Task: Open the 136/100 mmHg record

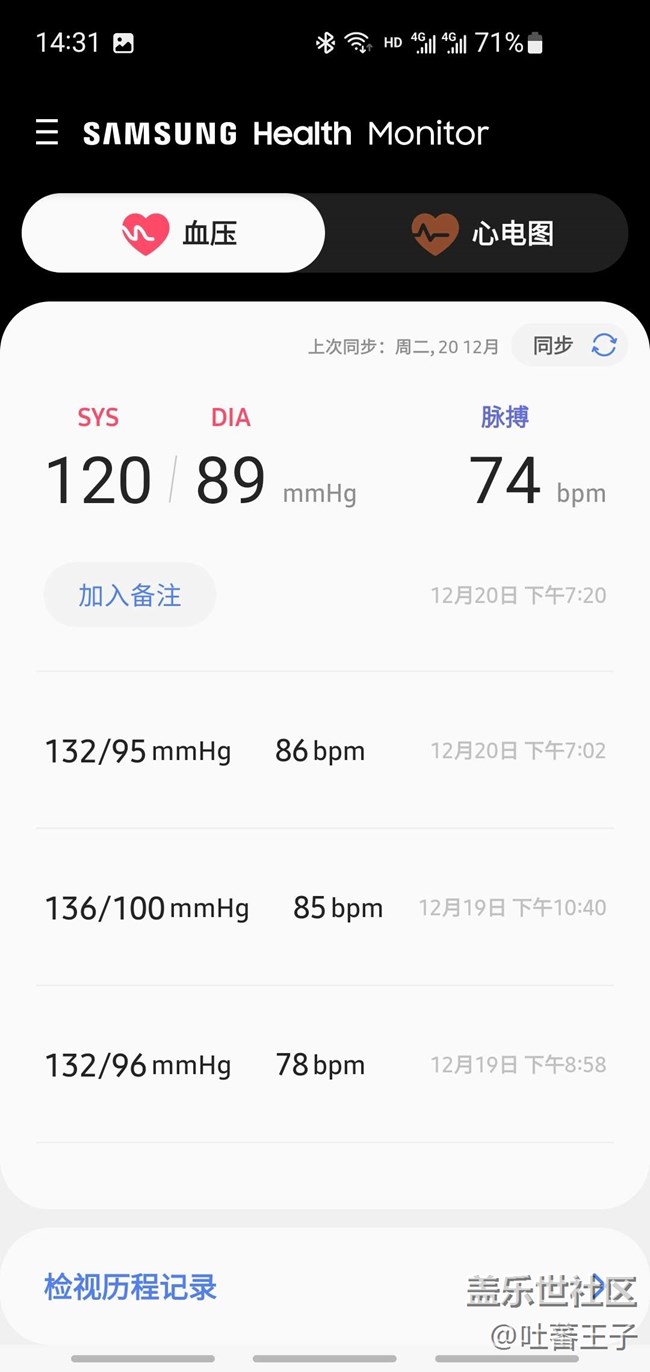Action: [324, 908]
